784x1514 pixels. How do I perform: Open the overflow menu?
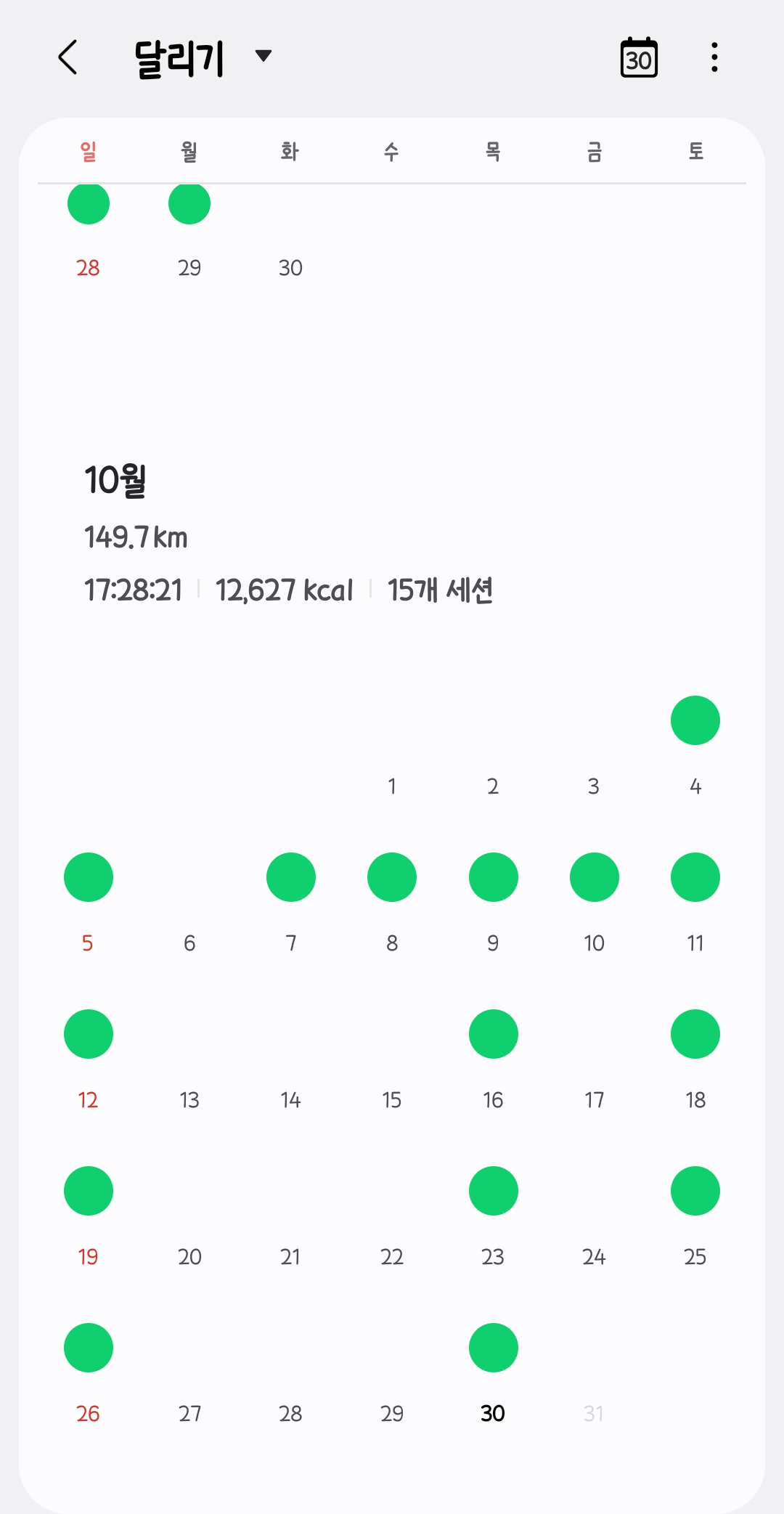(x=714, y=57)
